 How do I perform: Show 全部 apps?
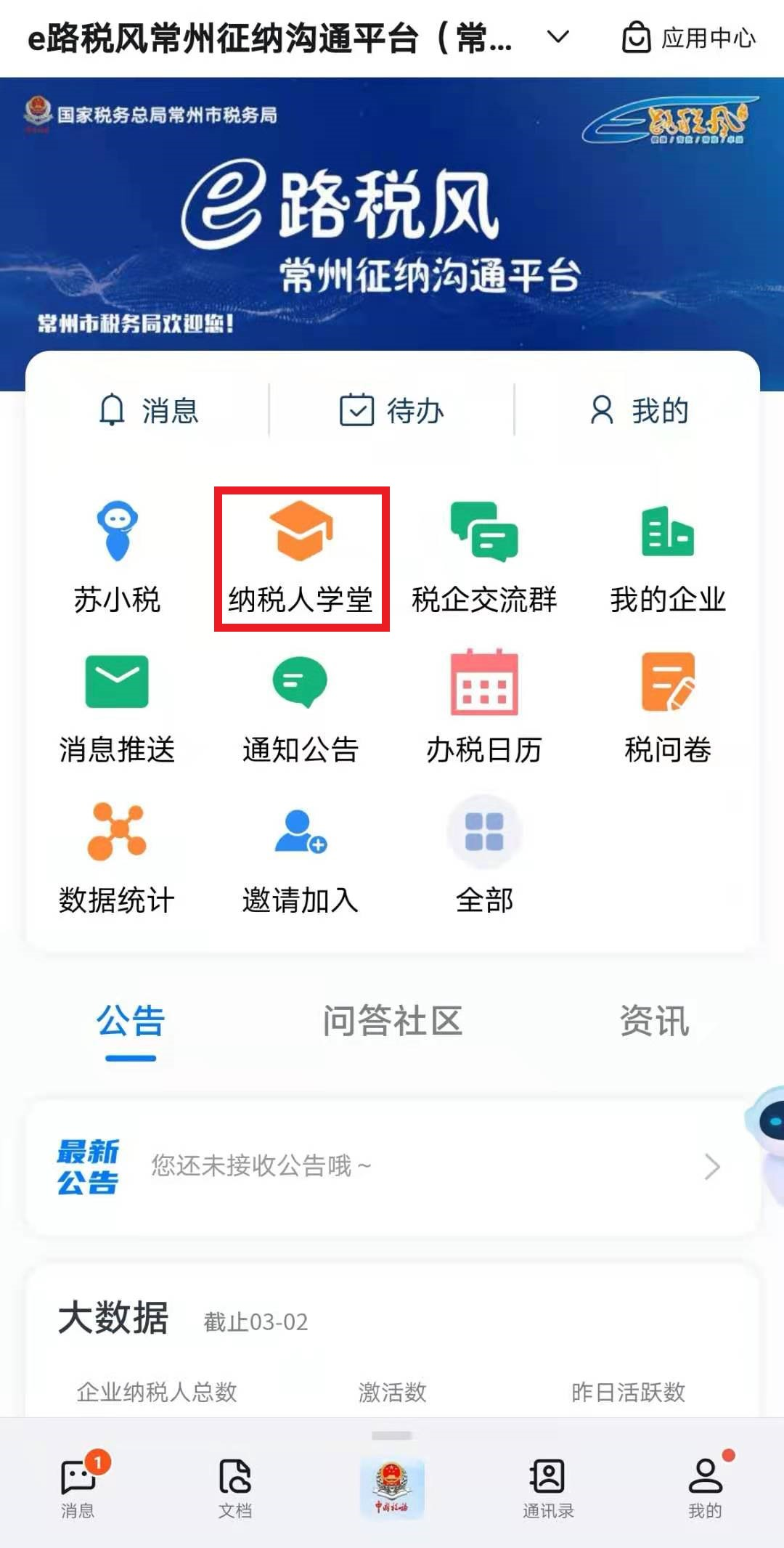point(484,858)
